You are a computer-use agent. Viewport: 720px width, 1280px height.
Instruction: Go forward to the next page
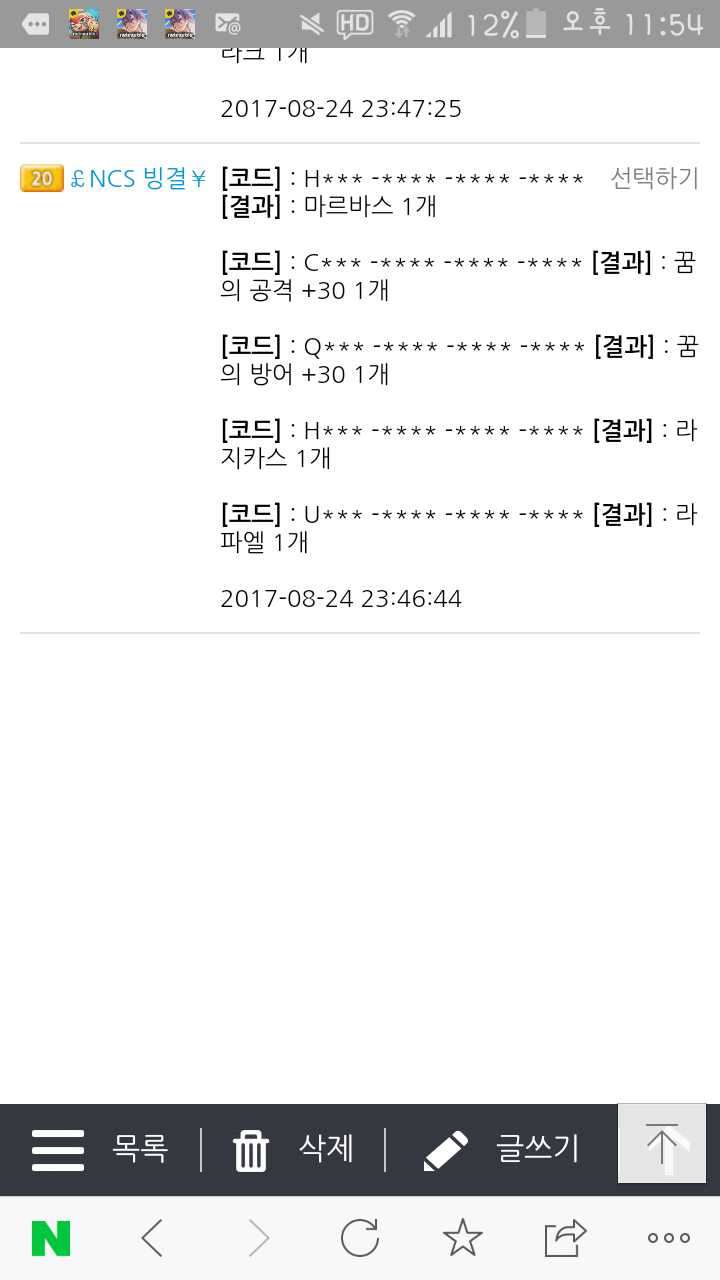tap(258, 1238)
